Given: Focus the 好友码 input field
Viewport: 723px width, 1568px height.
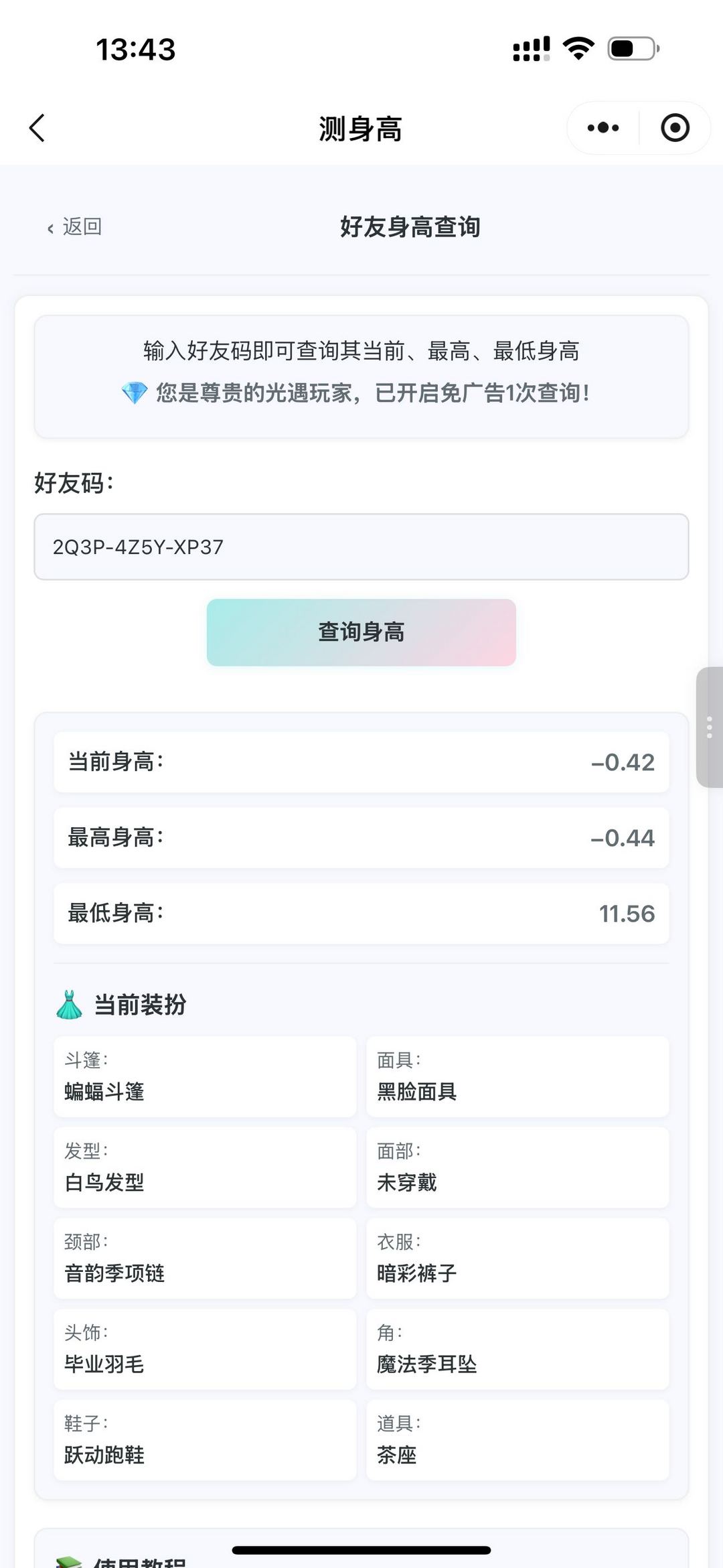Looking at the screenshot, I should pyautogui.click(x=361, y=547).
